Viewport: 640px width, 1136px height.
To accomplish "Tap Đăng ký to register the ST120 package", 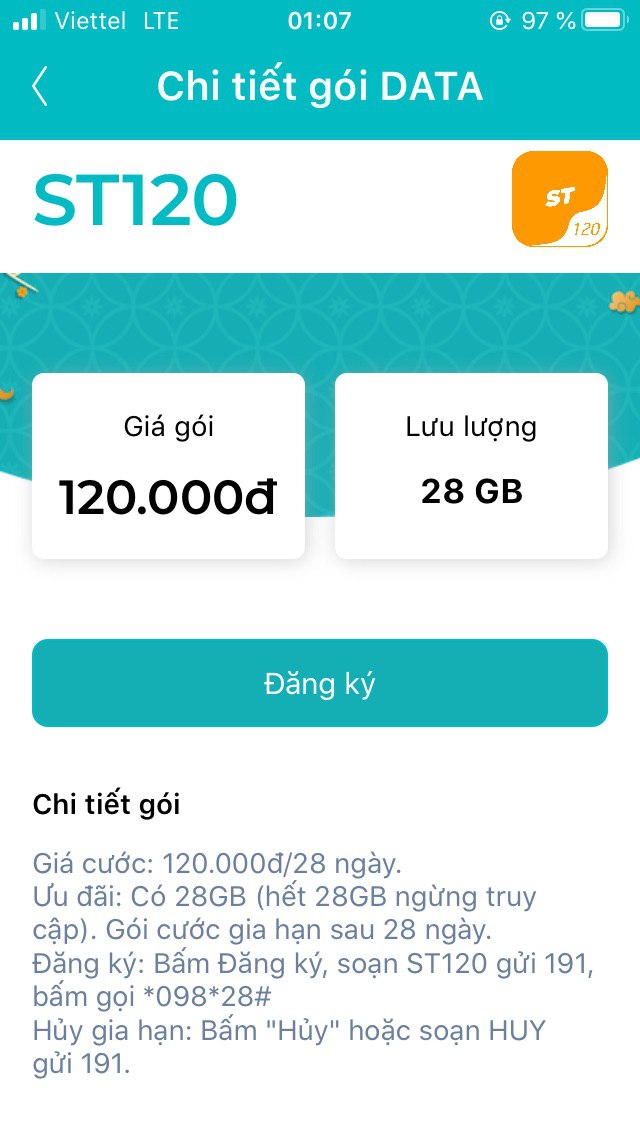I will pyautogui.click(x=320, y=683).
